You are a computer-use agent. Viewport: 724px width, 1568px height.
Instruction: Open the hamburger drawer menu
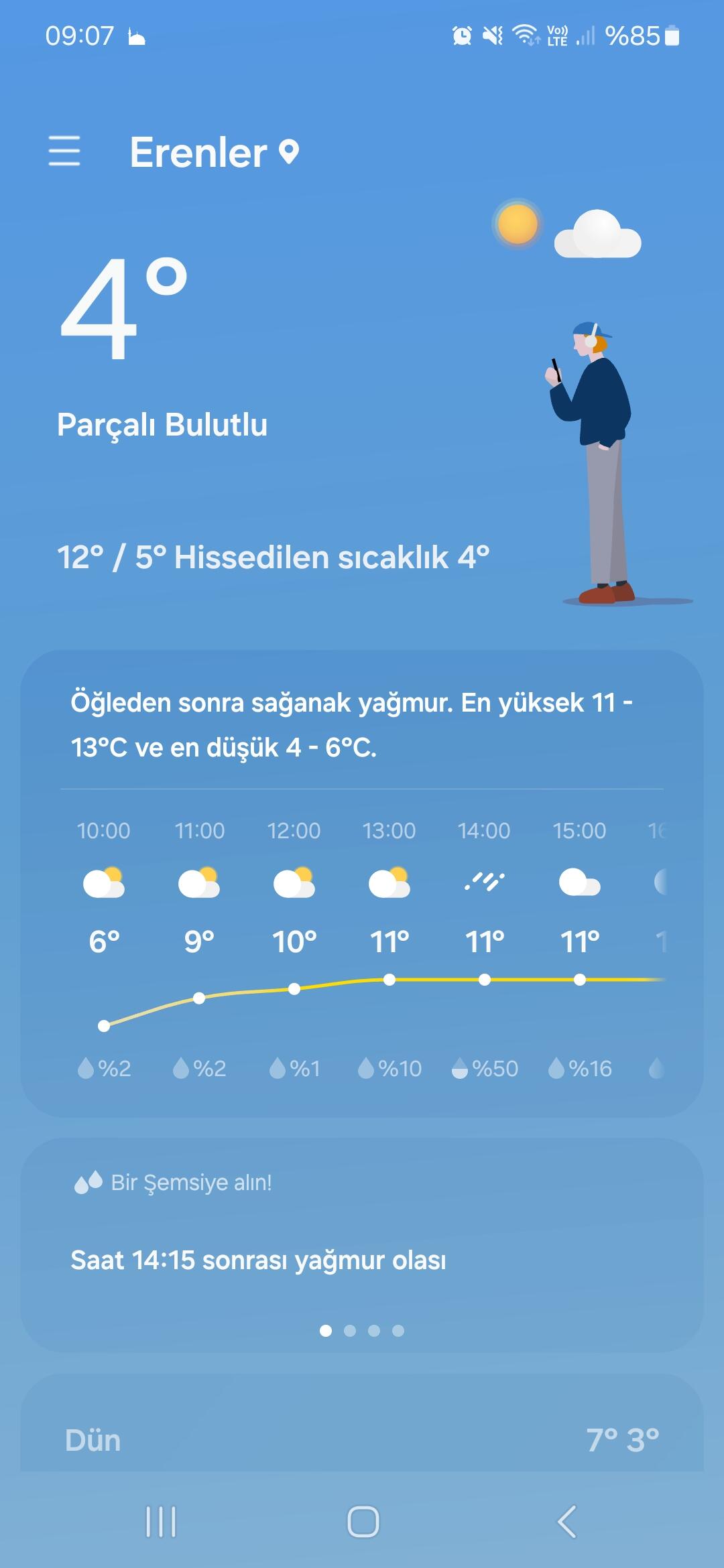point(64,151)
